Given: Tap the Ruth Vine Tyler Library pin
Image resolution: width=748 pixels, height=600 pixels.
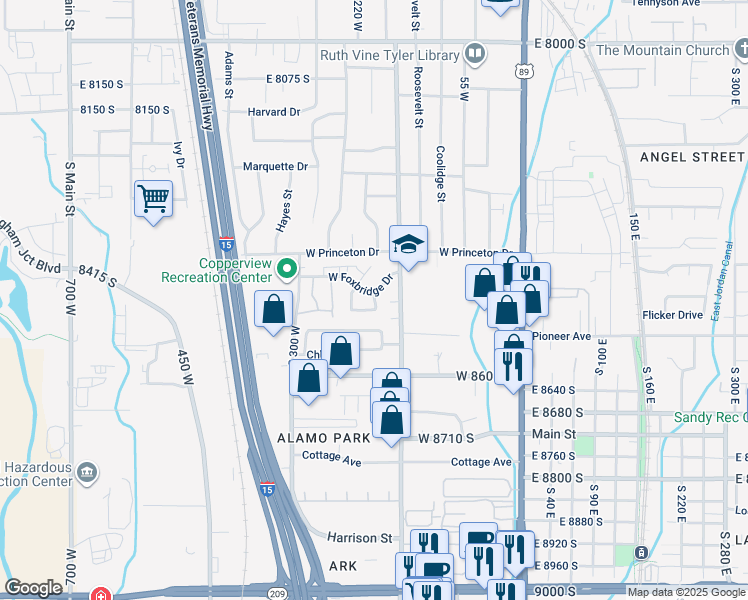Looking at the screenshot, I should (476, 53).
